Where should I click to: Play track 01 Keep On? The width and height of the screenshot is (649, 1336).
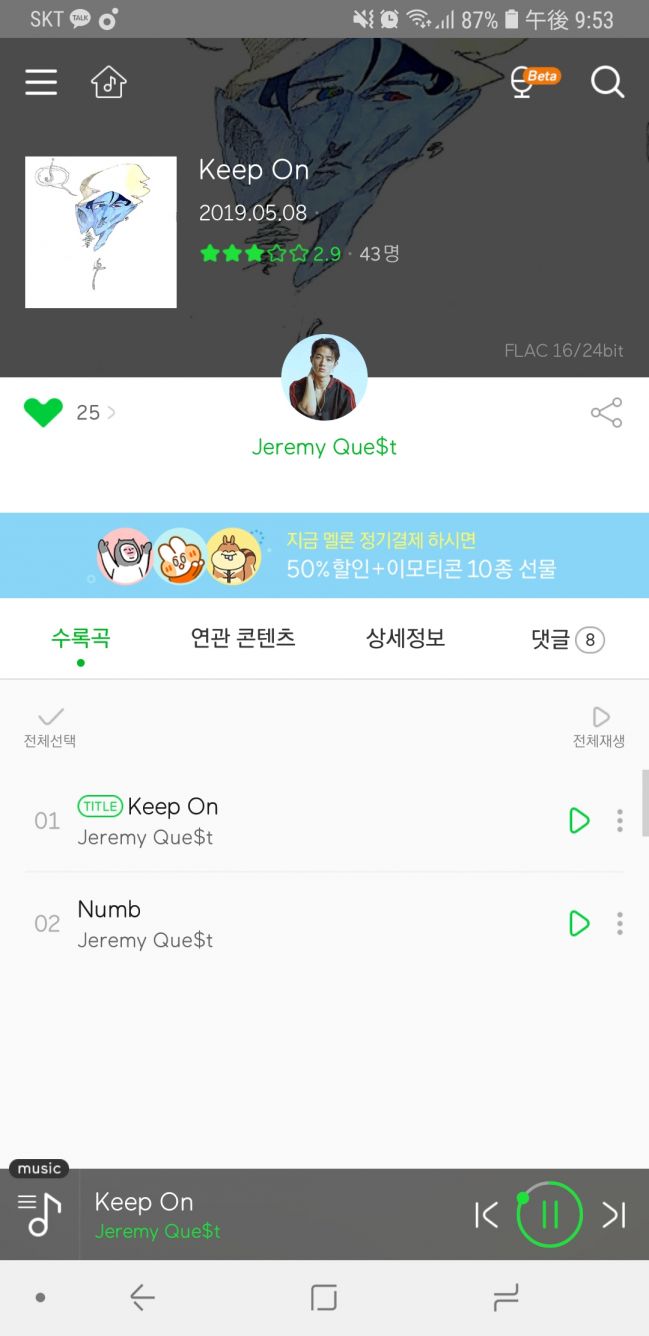coord(579,820)
